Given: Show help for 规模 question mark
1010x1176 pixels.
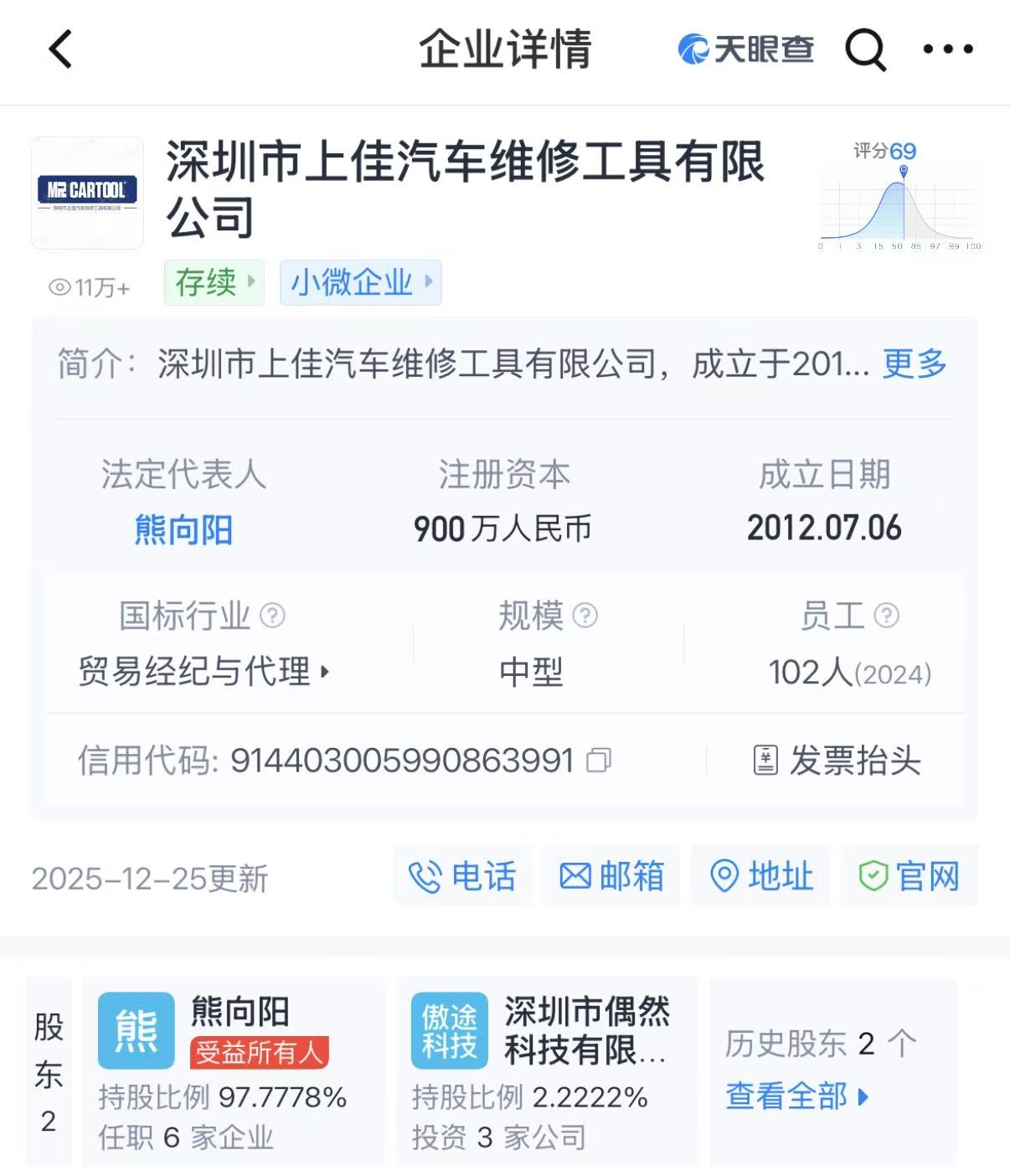Looking at the screenshot, I should pos(585,616).
